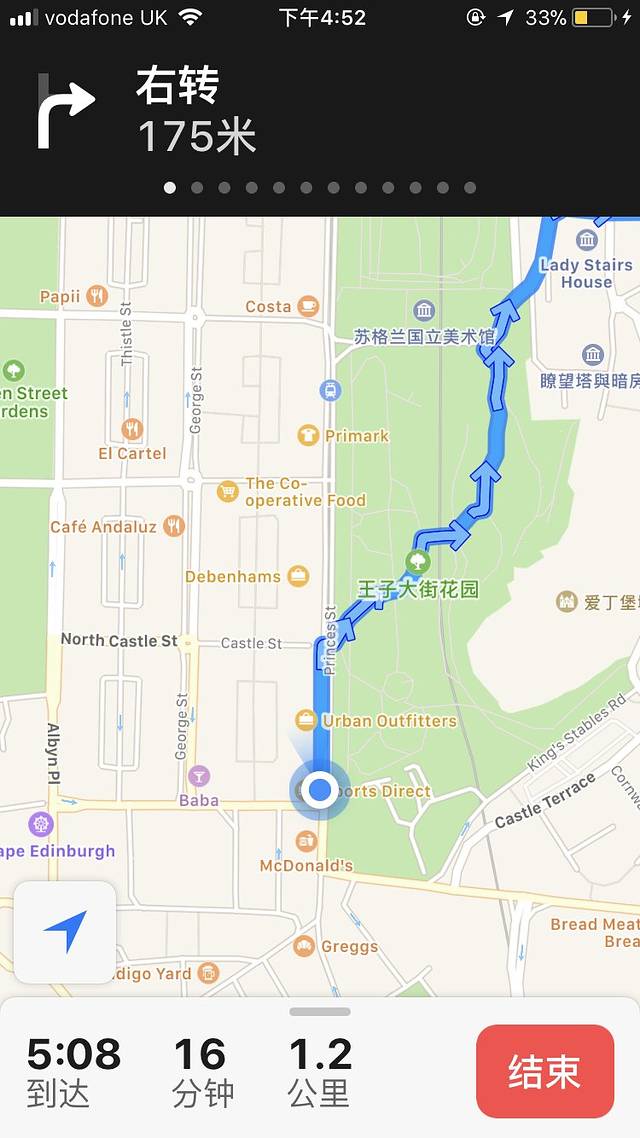Viewport: 640px width, 1138px height.
Task: Open The Co-operative Food marker
Action: (229, 491)
